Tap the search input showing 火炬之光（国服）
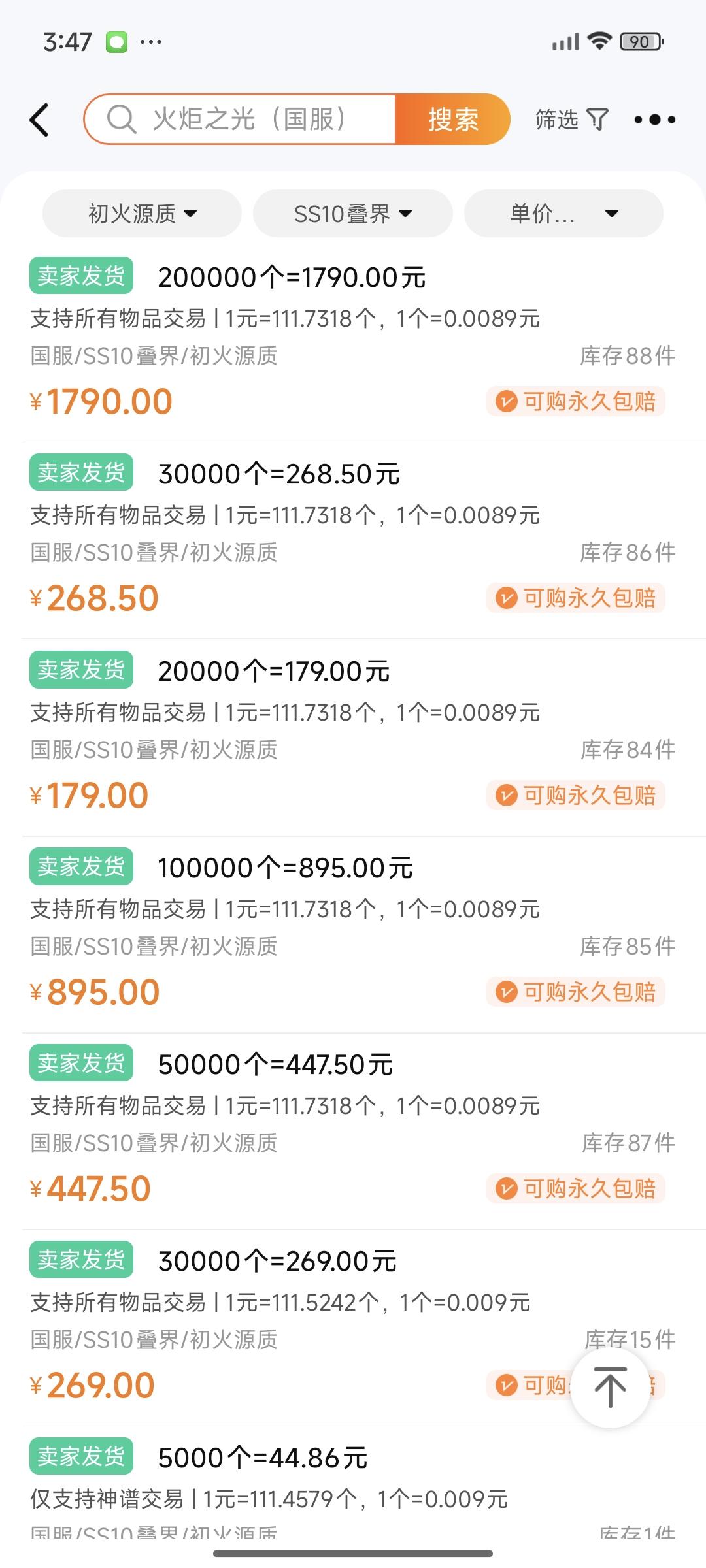This screenshot has width=706, height=1568. tap(255, 120)
